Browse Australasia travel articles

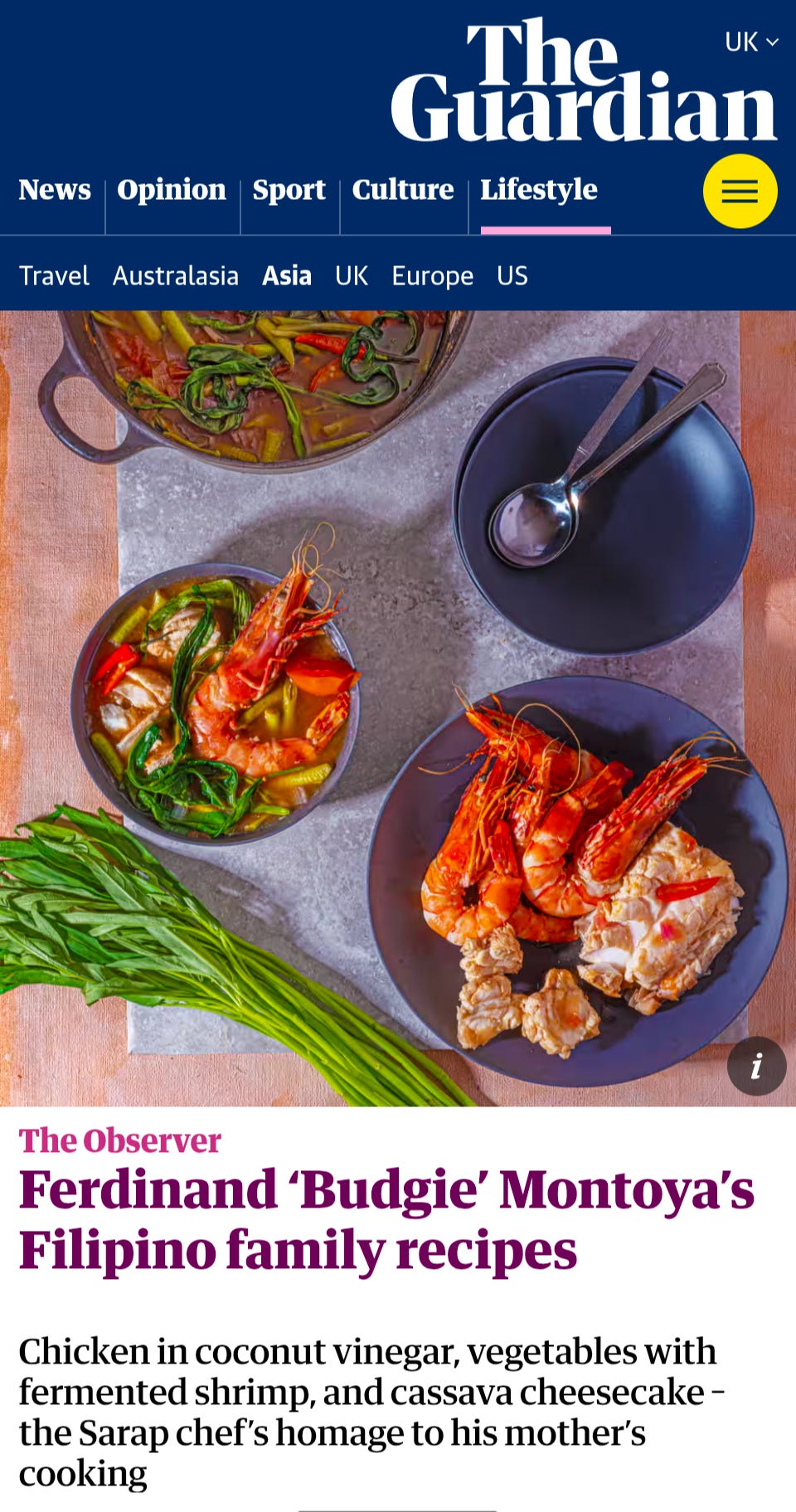(176, 276)
